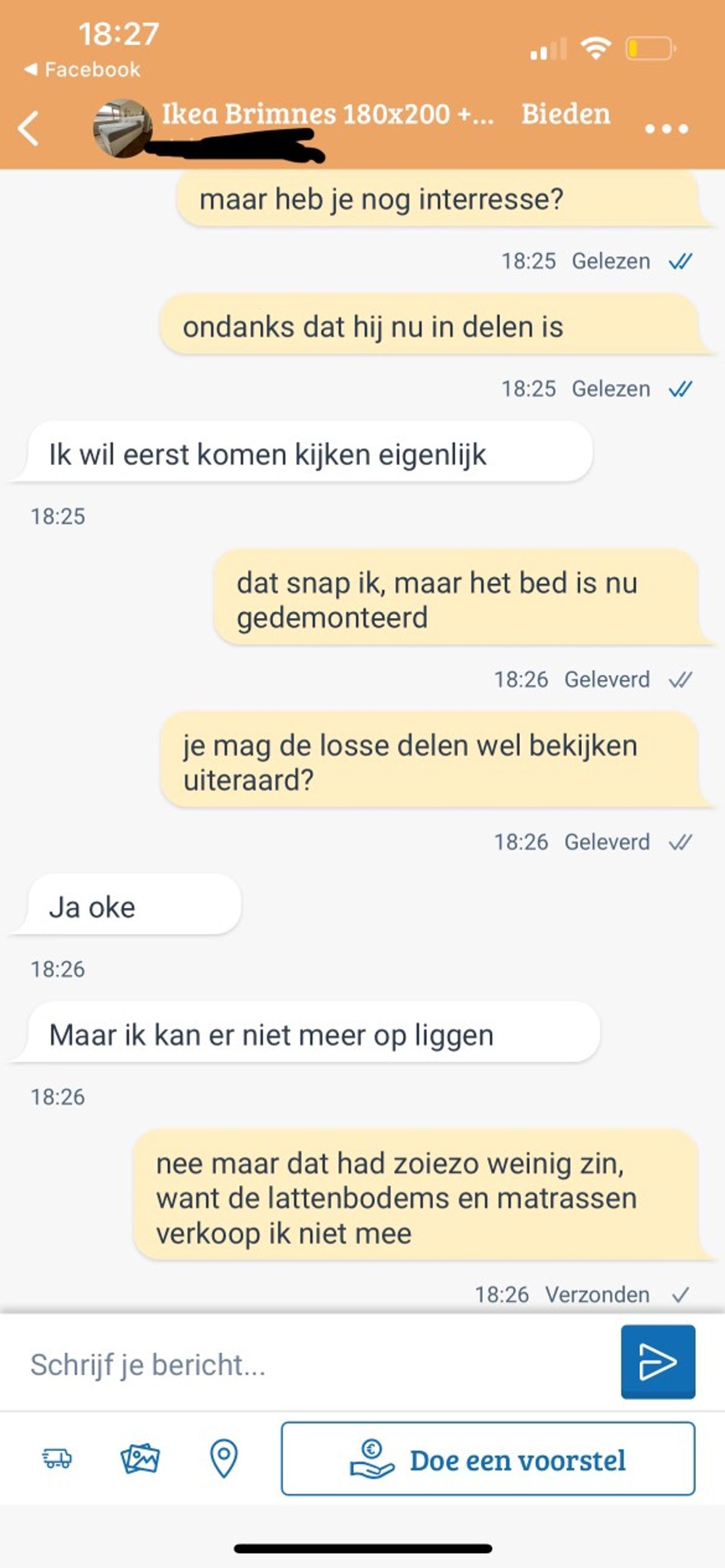The height and width of the screenshot is (1568, 725).
Task: Open the Ikea Brimnes listing thumbnail
Action: tap(123, 129)
